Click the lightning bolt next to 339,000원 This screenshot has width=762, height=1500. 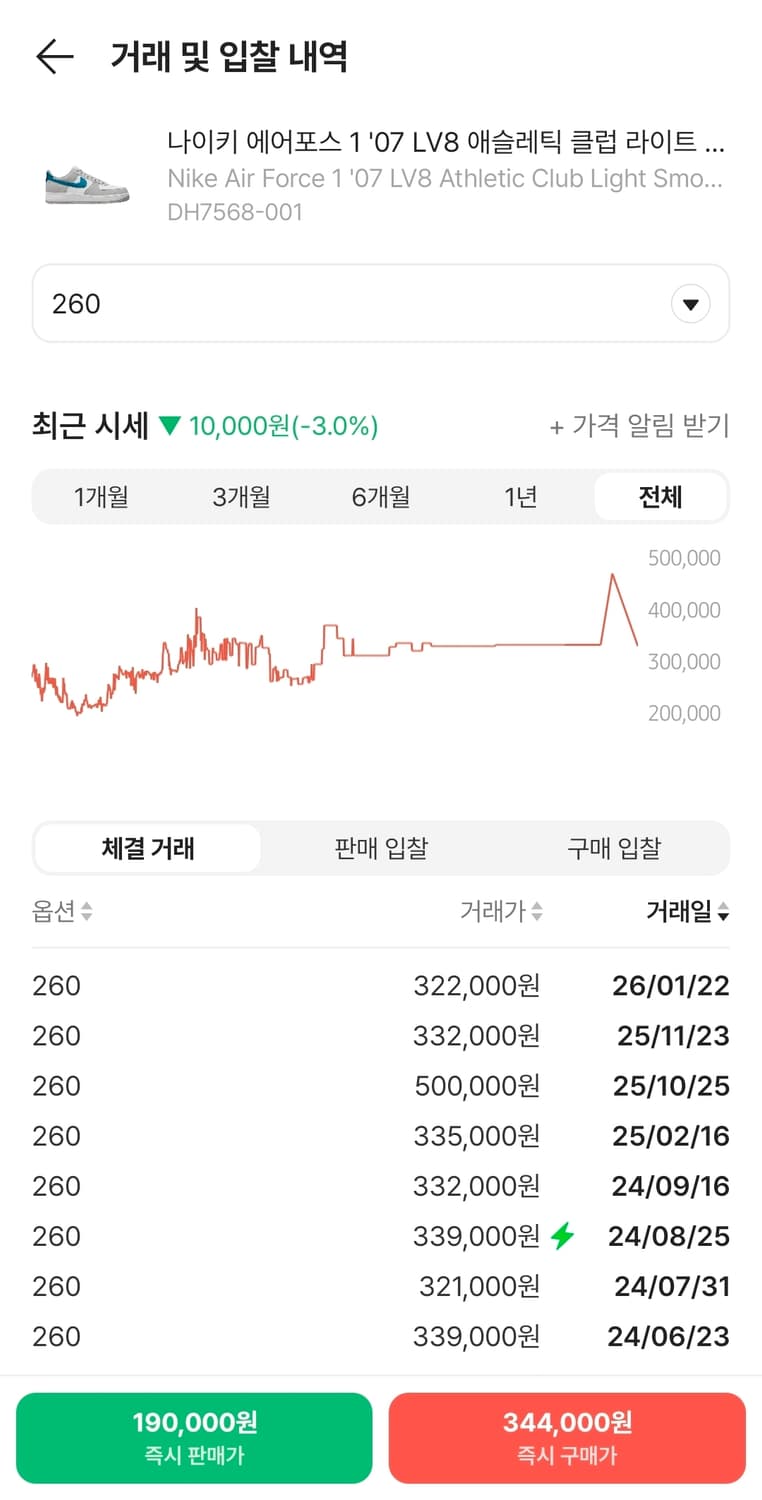coord(561,1236)
